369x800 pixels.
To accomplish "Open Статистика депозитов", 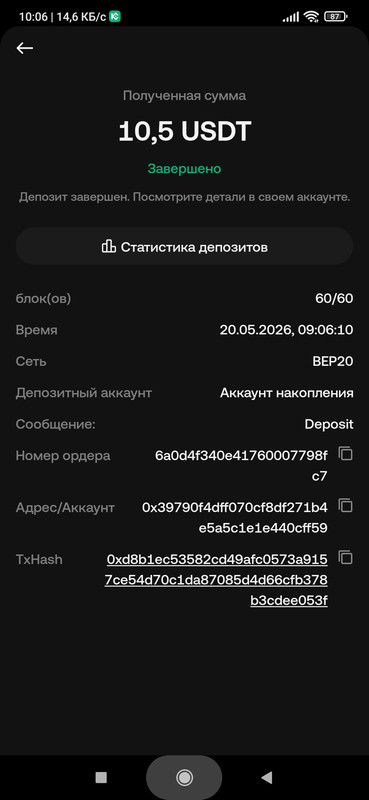I will click(184, 247).
